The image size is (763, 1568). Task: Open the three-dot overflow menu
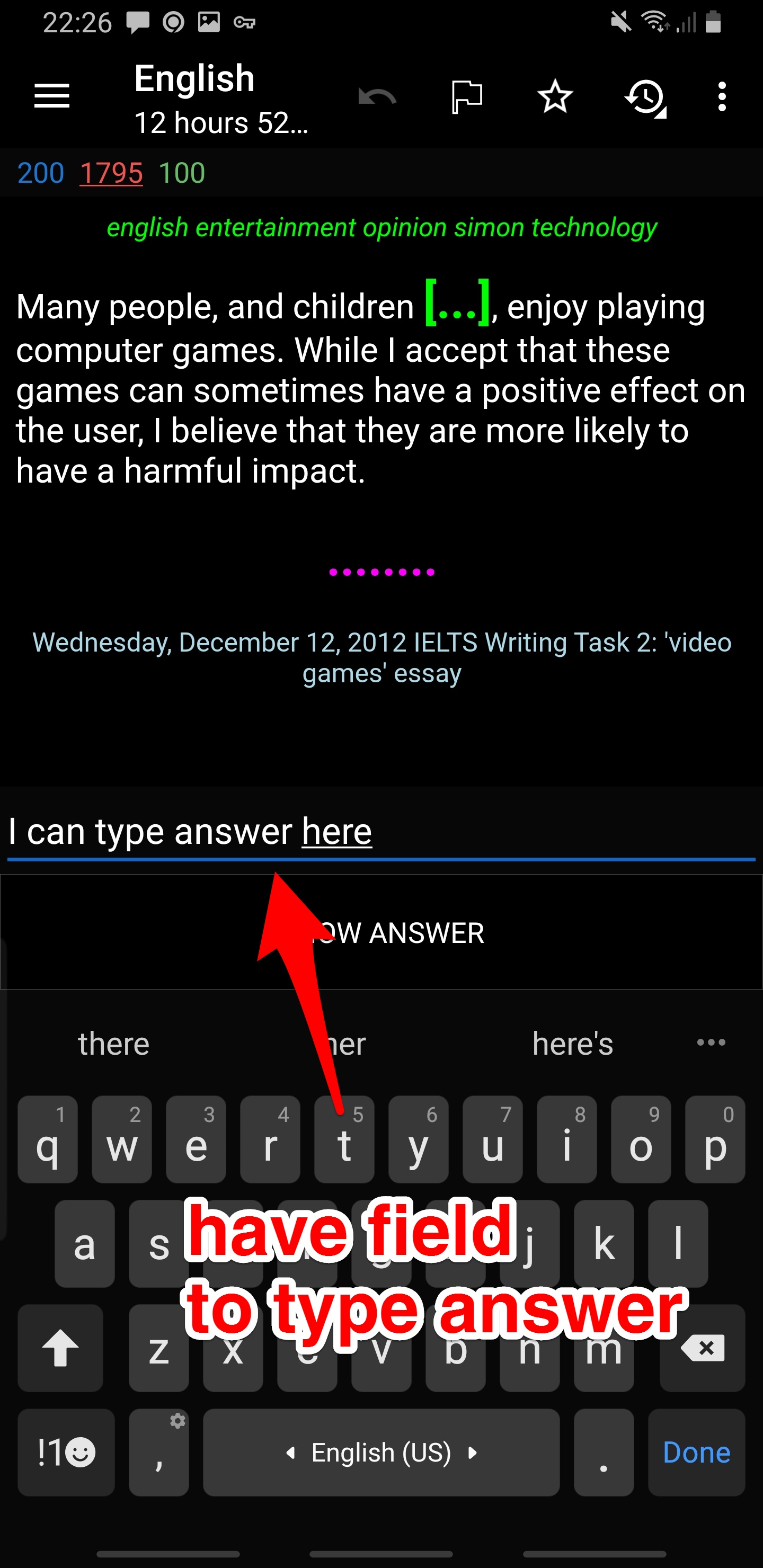tap(722, 96)
